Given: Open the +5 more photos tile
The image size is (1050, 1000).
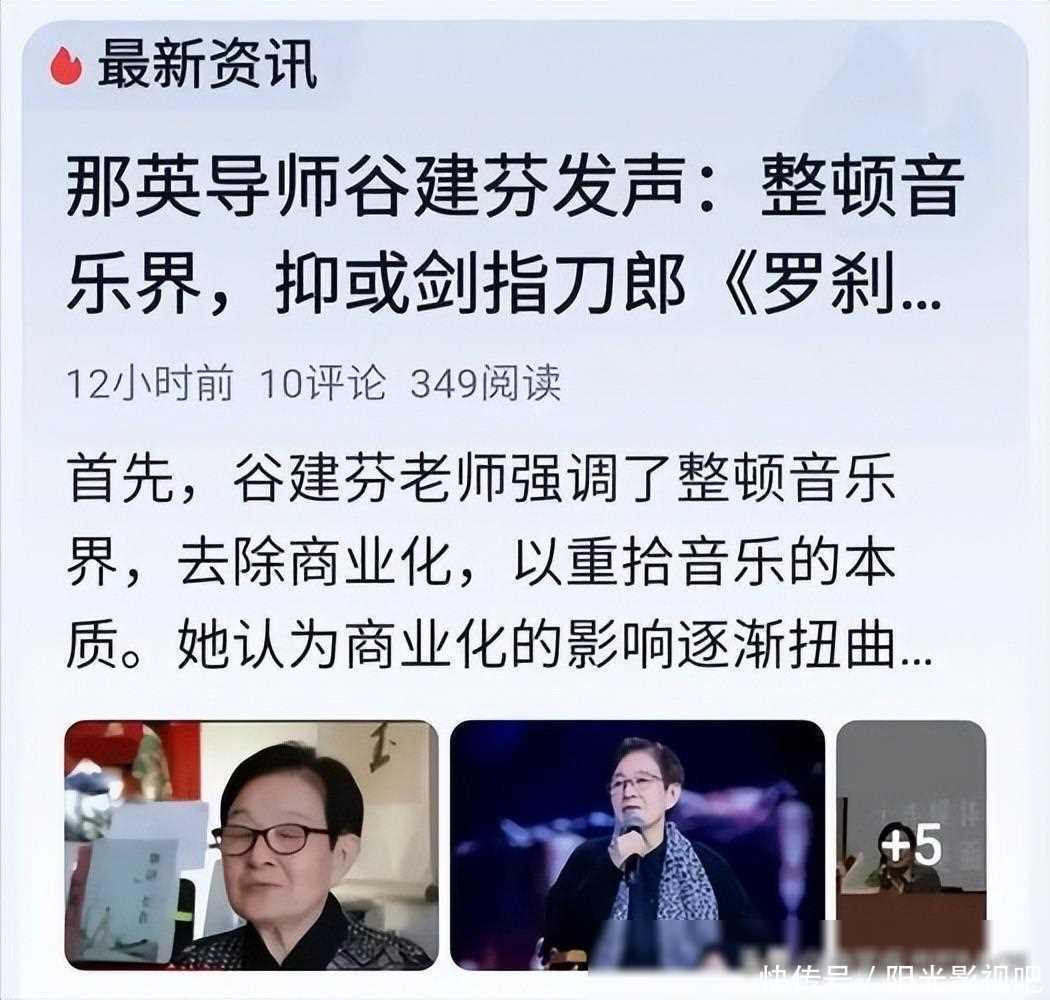Looking at the screenshot, I should click(910, 845).
